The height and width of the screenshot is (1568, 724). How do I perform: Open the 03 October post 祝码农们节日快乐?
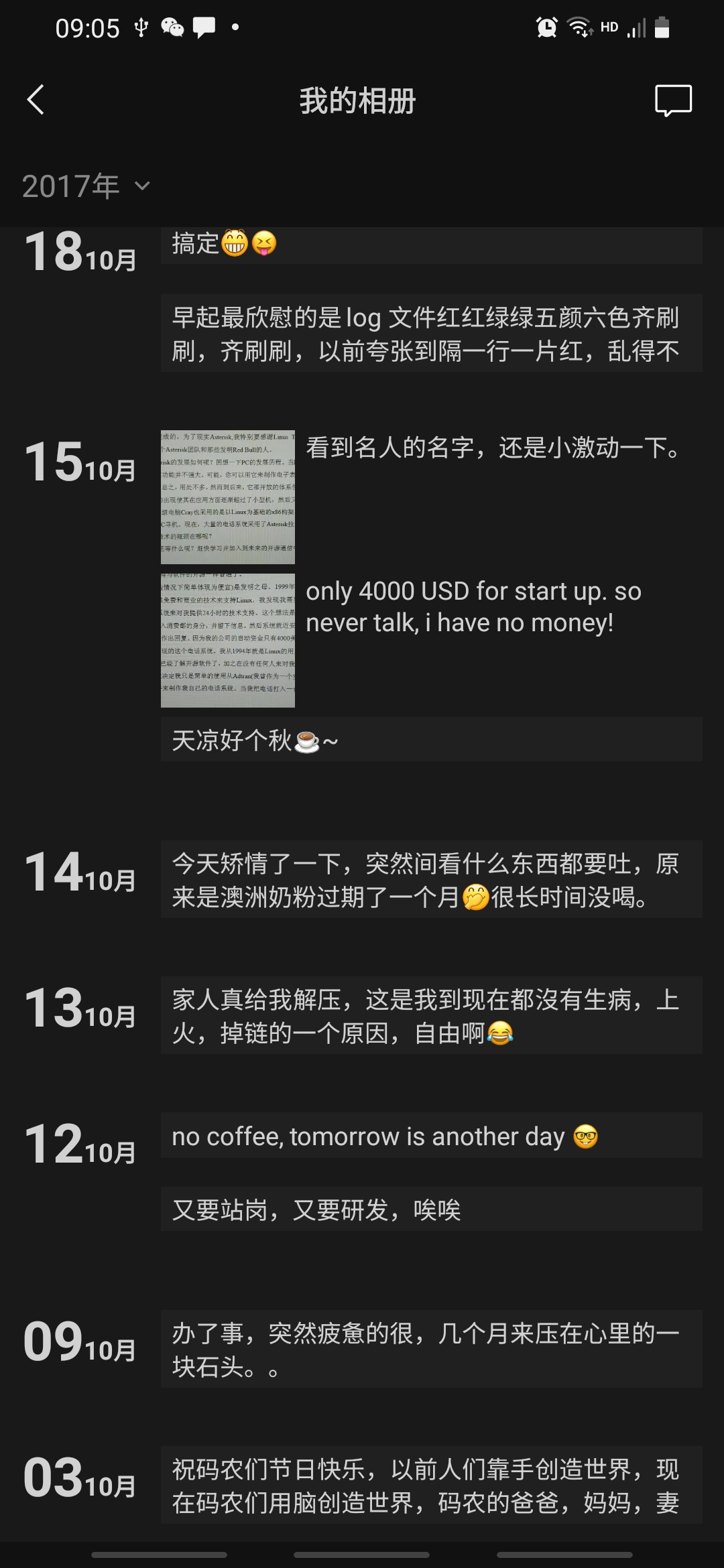coord(432,1485)
